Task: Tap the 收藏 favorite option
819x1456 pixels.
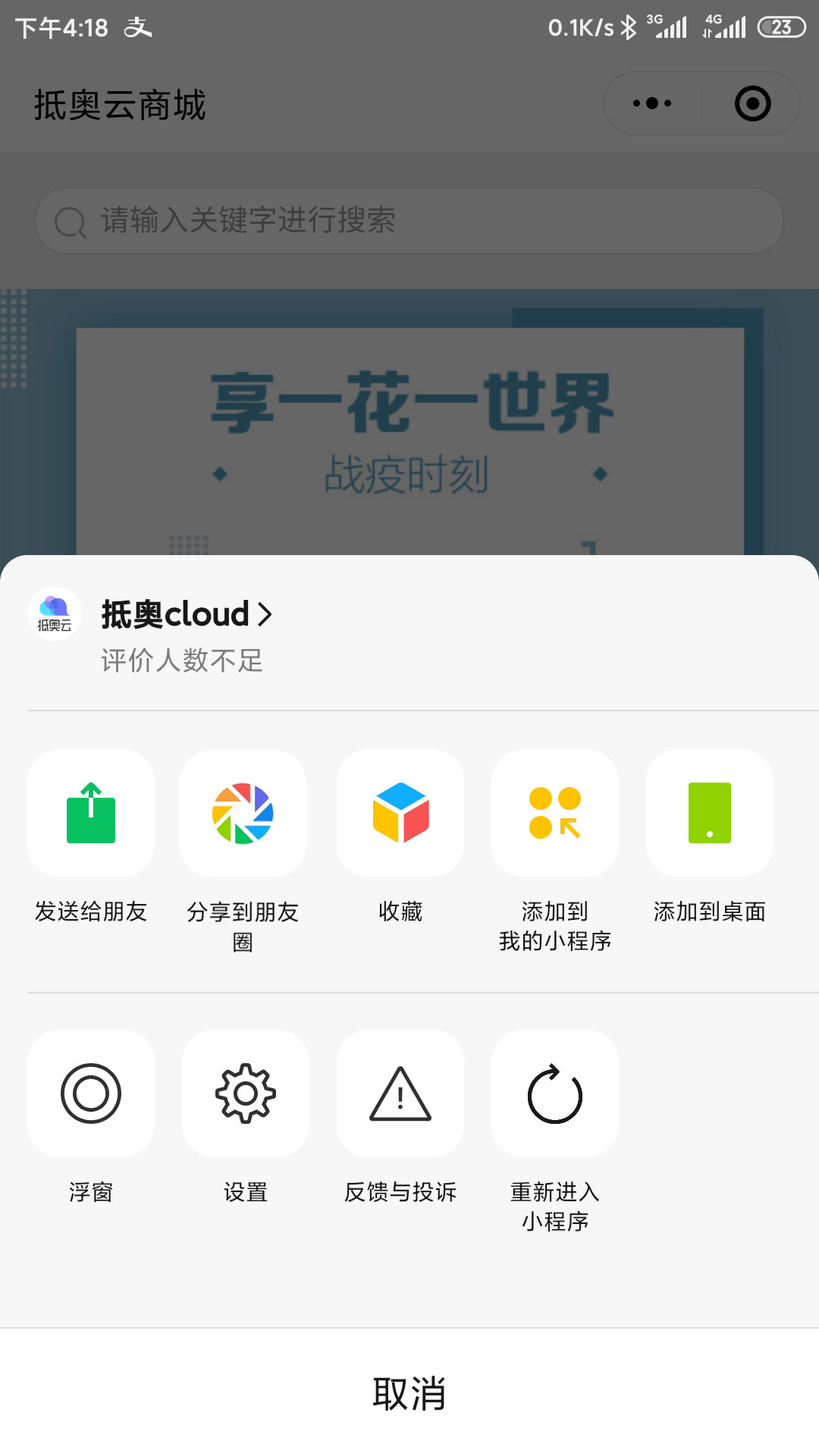Action: tap(400, 813)
